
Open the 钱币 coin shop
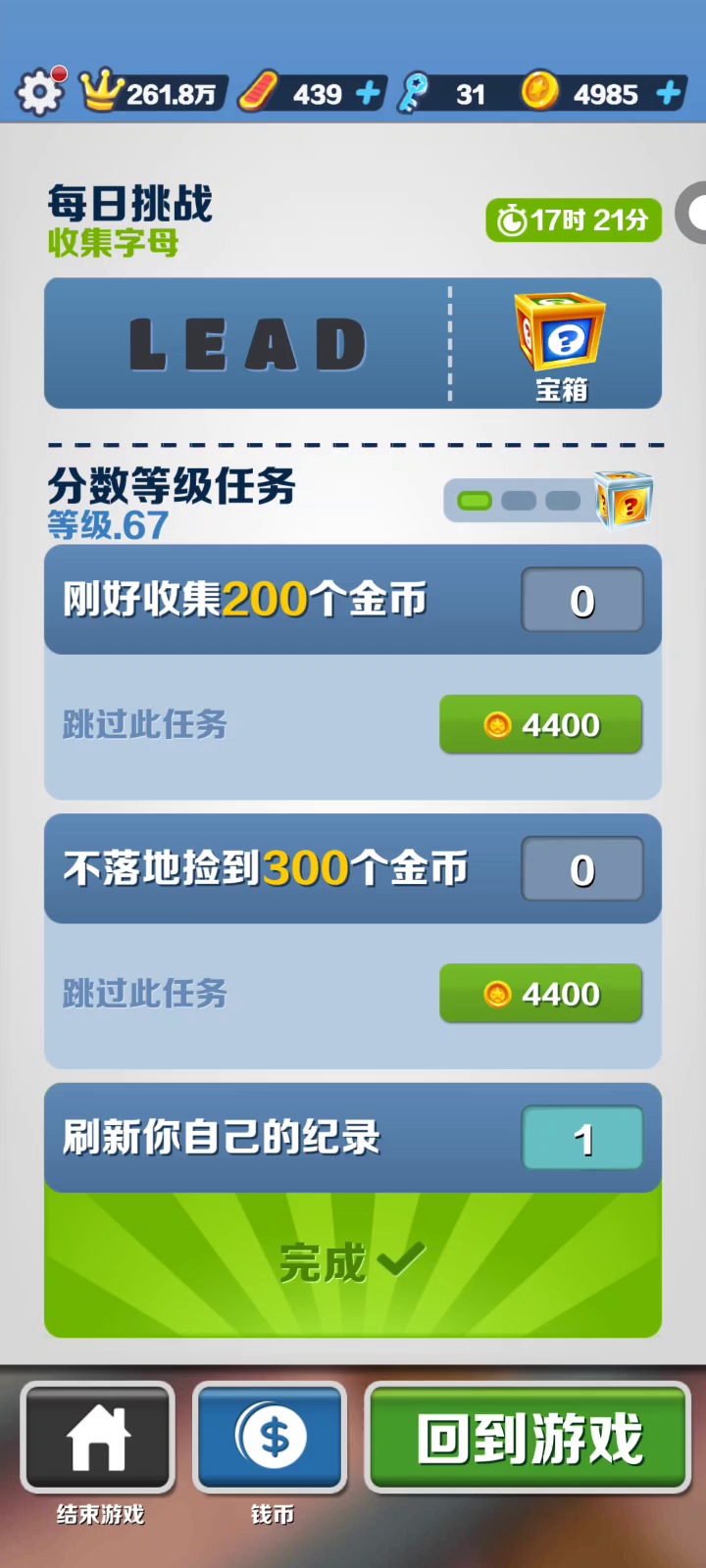(x=271, y=1438)
